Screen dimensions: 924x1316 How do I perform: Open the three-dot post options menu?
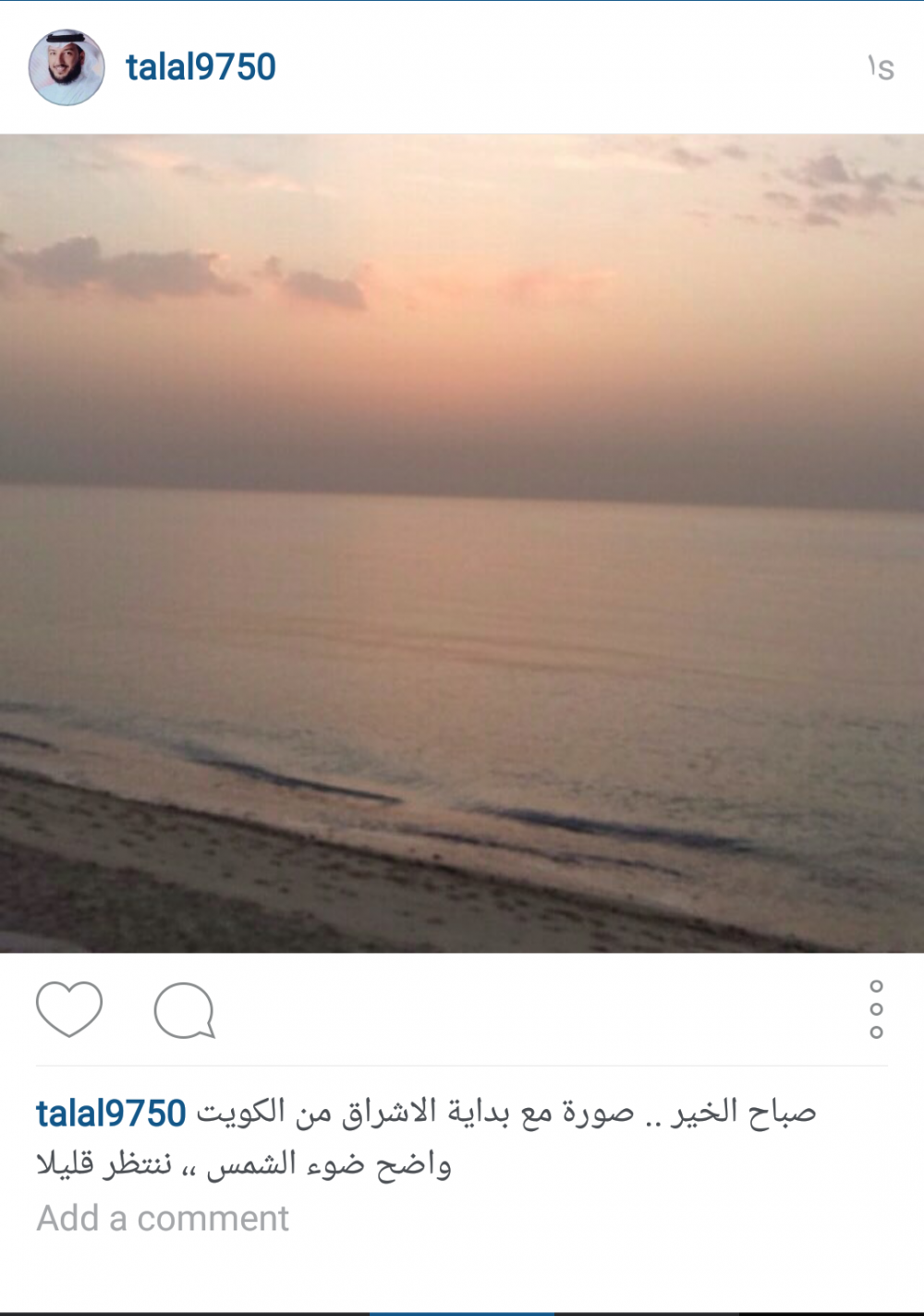click(x=876, y=1009)
